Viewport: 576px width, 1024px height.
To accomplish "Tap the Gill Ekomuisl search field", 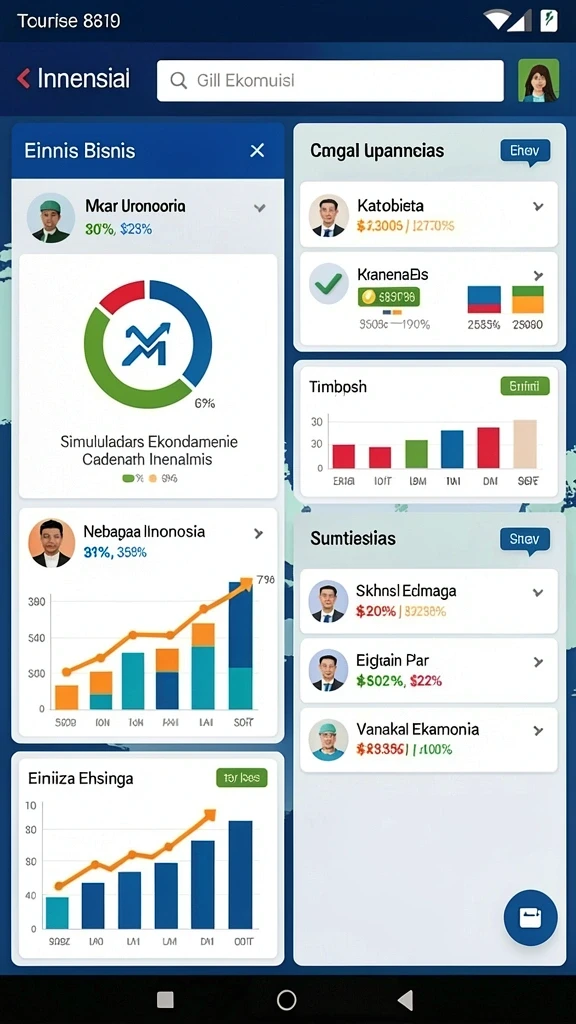I will pos(330,80).
